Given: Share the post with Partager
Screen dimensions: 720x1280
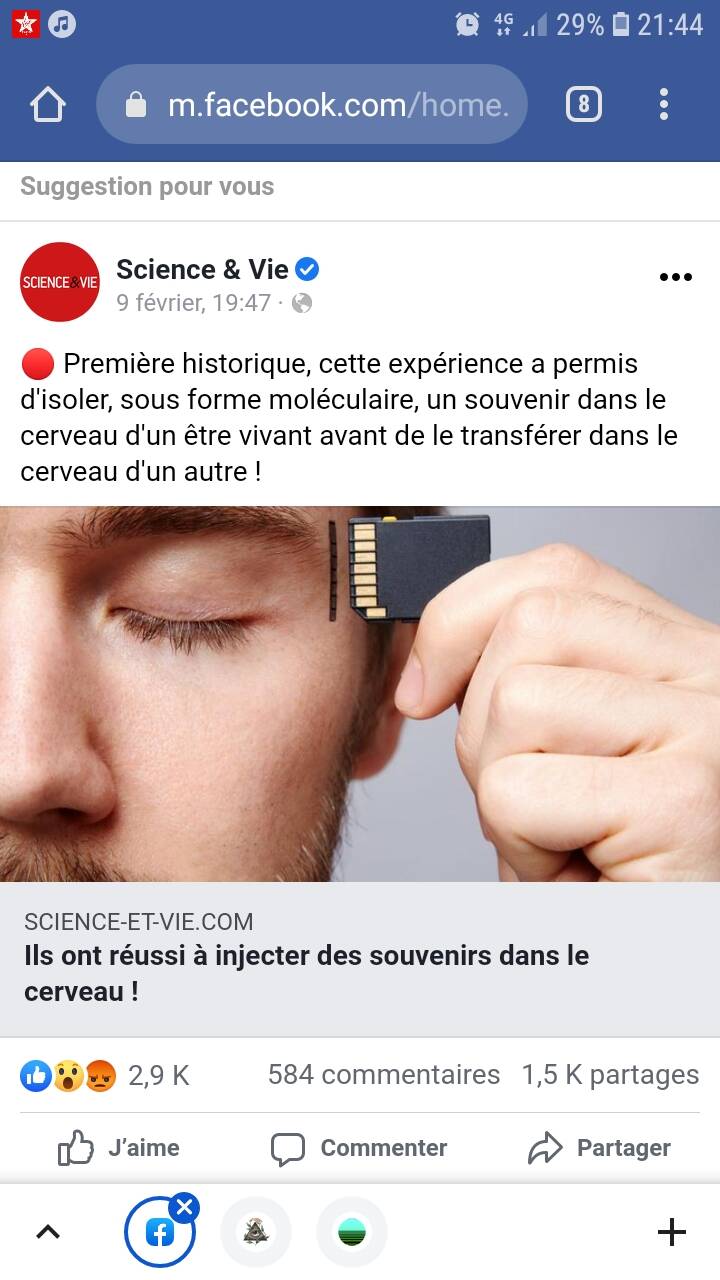Looking at the screenshot, I should tap(600, 1148).
